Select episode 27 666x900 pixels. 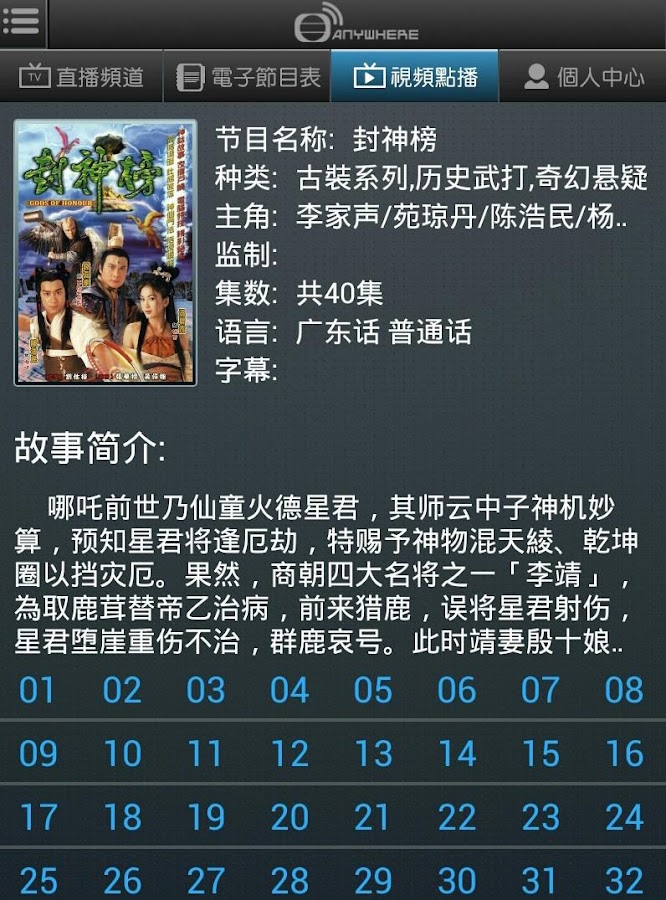click(206, 880)
